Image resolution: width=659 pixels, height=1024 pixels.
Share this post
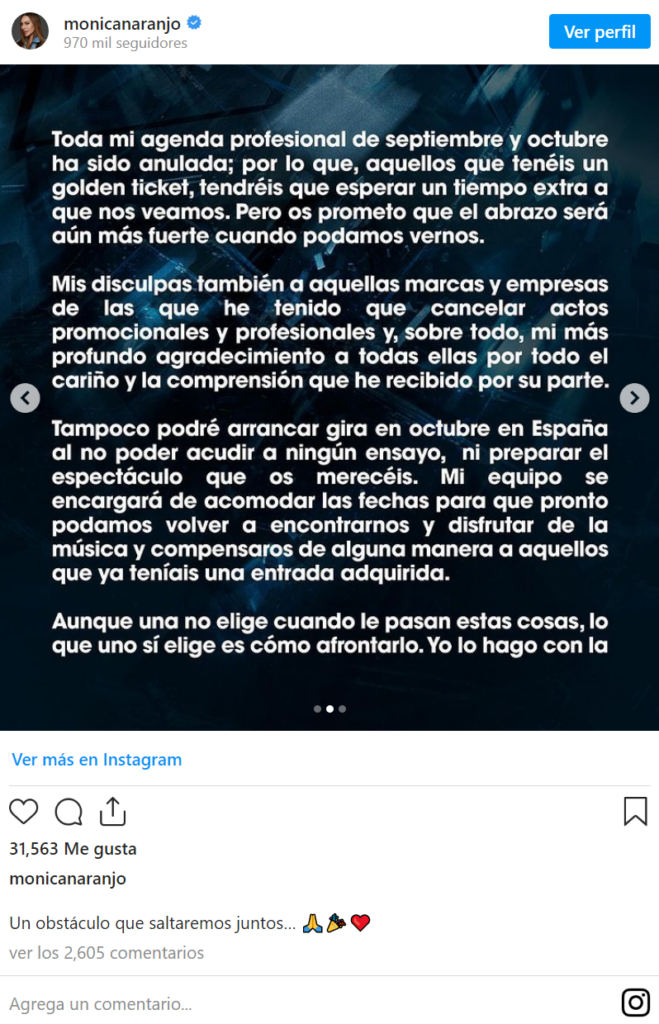point(112,811)
